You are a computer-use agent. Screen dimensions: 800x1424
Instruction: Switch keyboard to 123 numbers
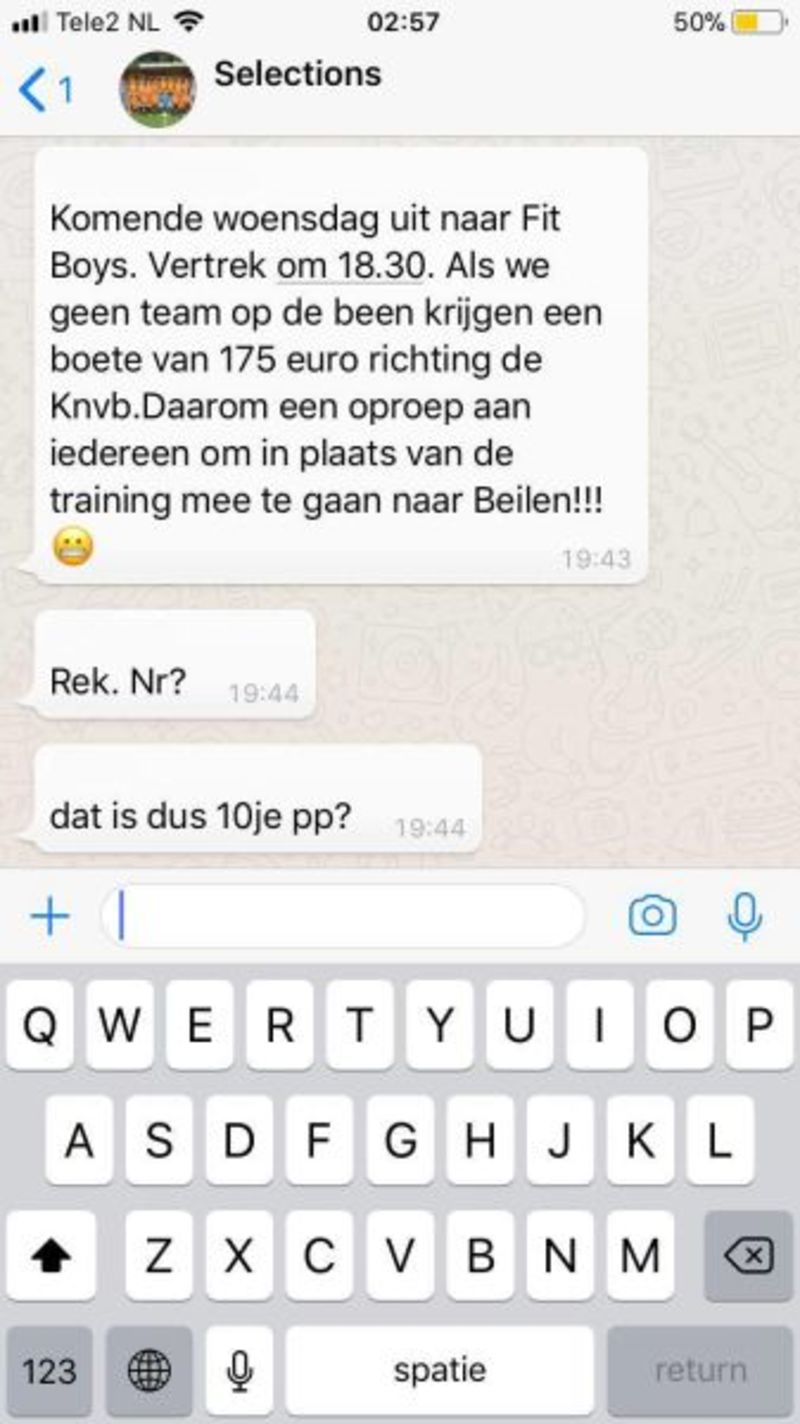49,1370
